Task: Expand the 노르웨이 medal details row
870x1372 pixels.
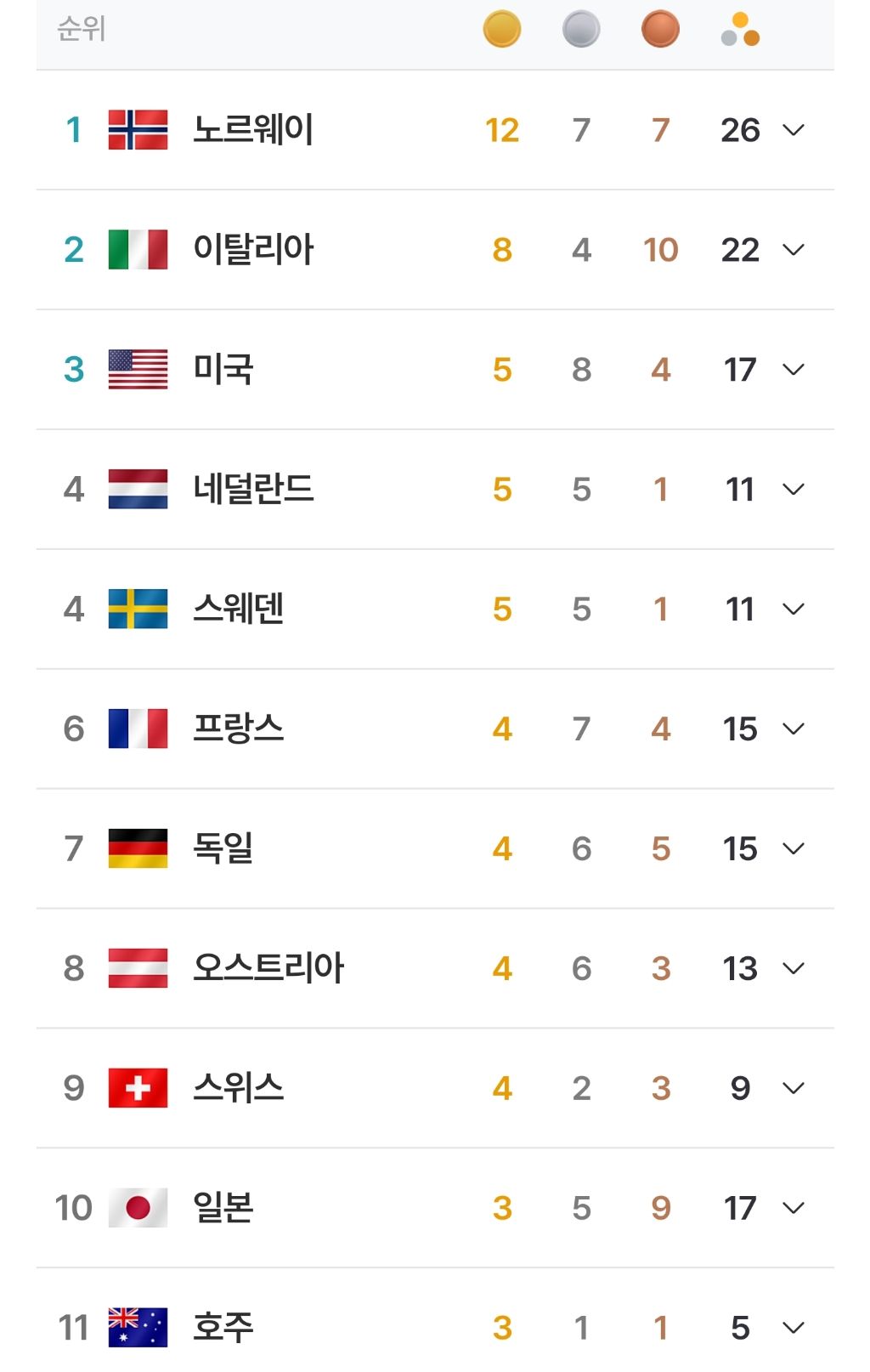Action: 794,130
